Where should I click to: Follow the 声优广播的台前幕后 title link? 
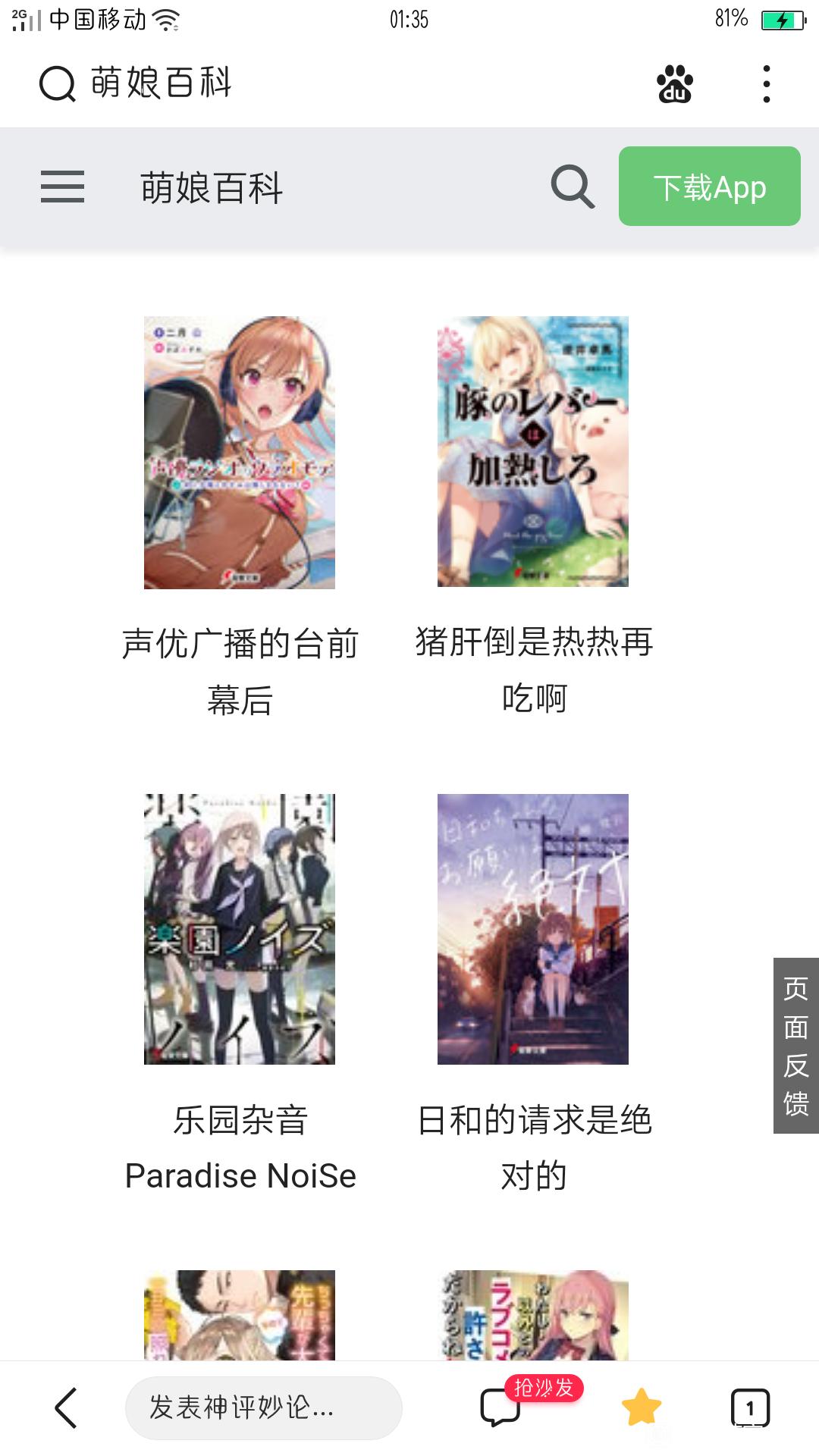pos(240,671)
